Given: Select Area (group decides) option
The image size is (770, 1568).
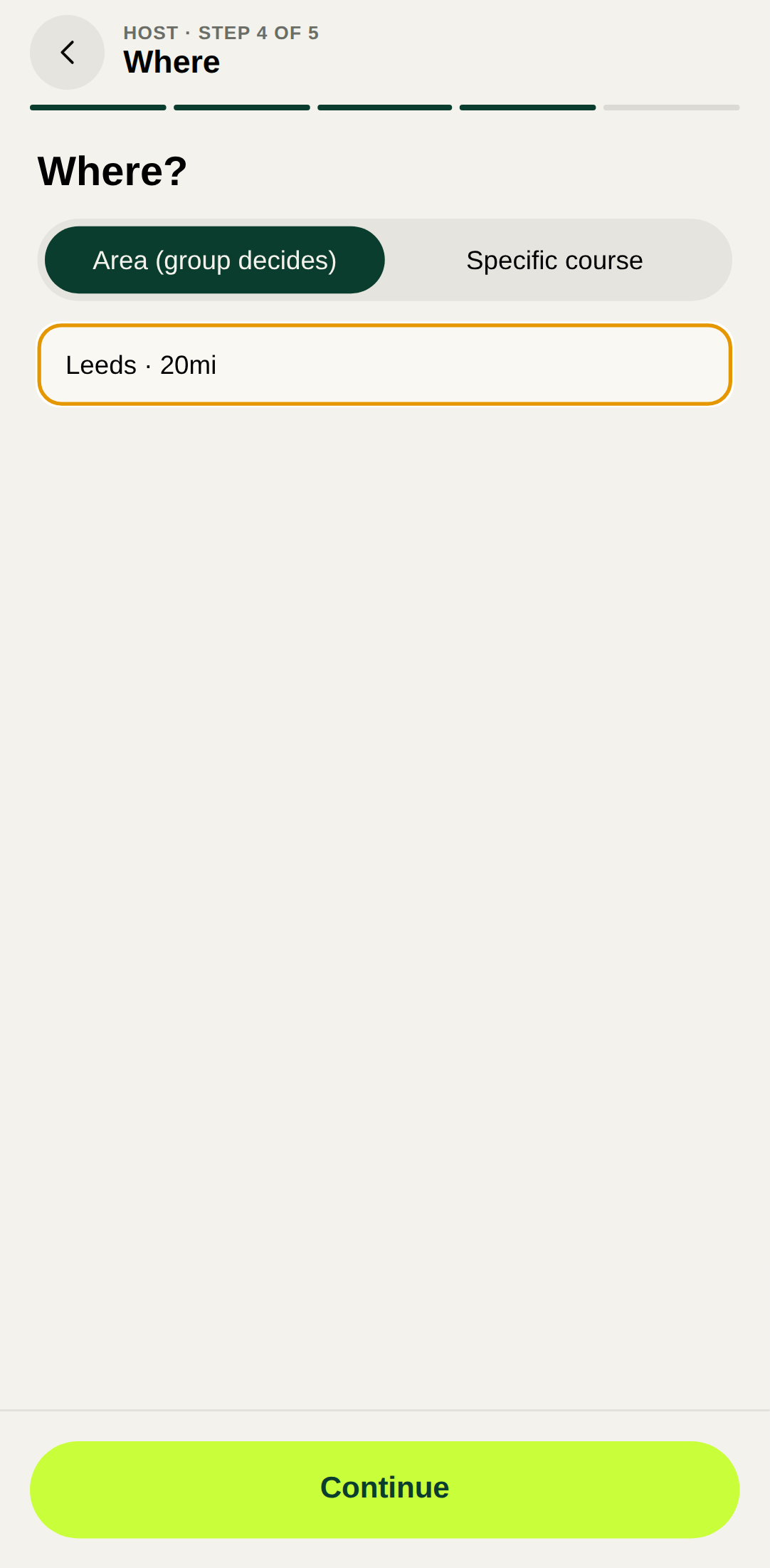Looking at the screenshot, I should (215, 261).
